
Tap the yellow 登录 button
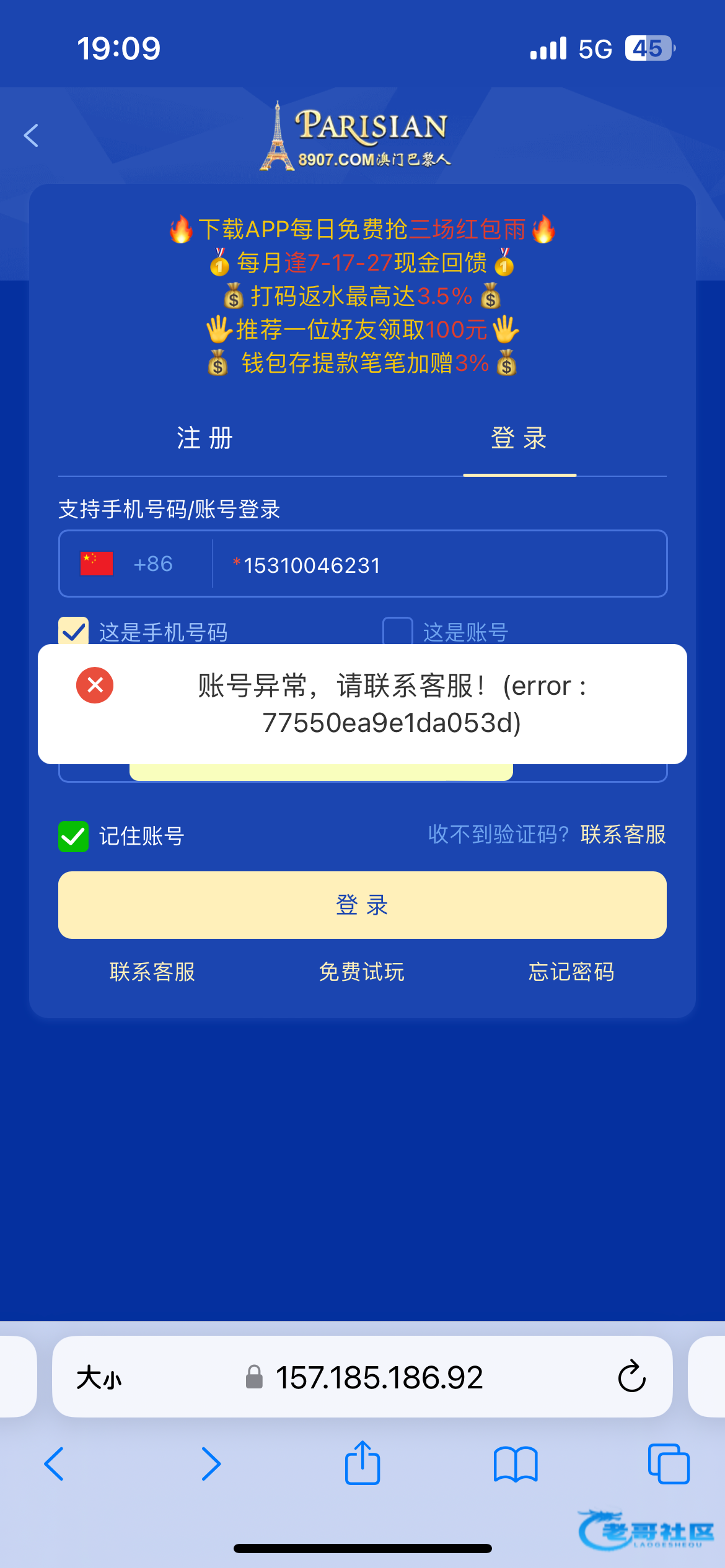[362, 905]
